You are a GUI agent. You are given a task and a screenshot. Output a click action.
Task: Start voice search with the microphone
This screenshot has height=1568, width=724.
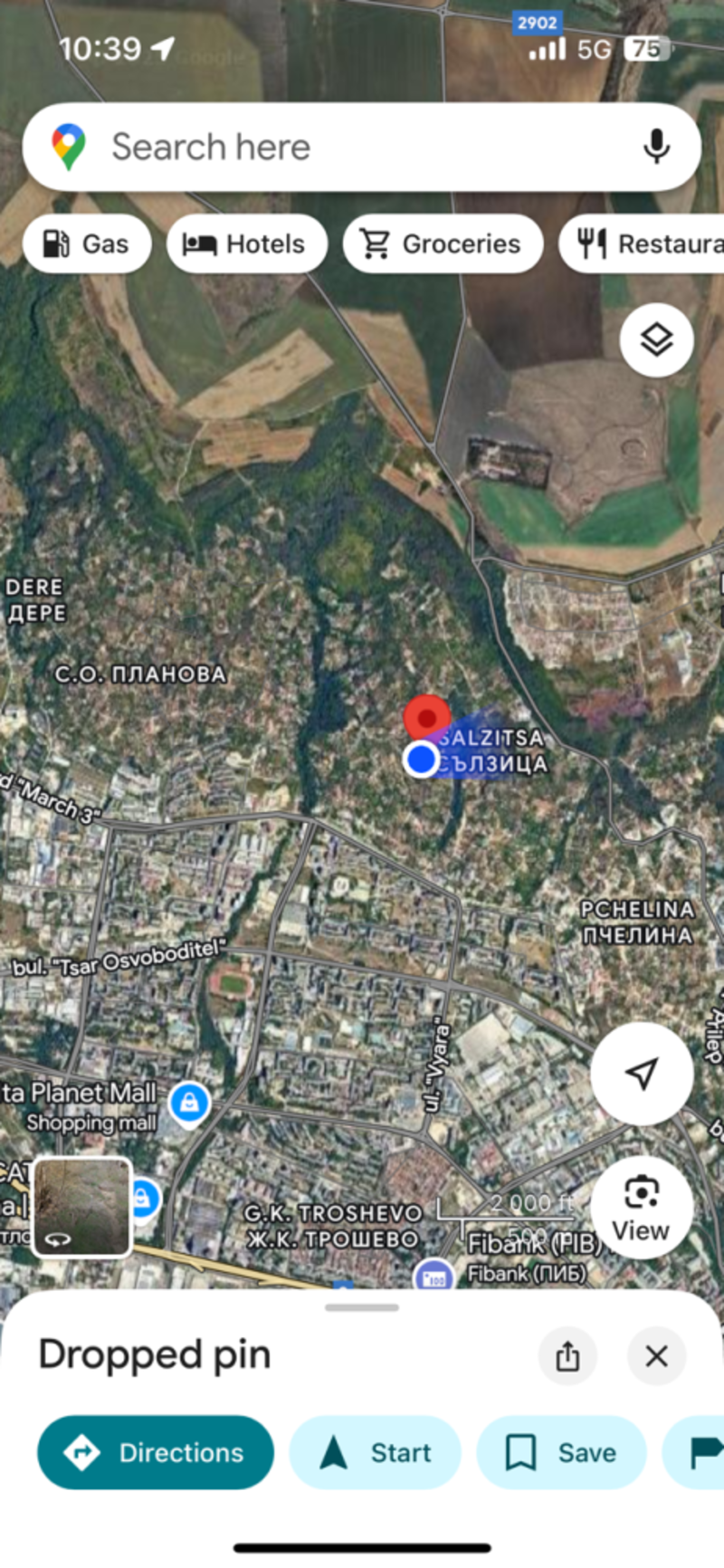pos(656,147)
